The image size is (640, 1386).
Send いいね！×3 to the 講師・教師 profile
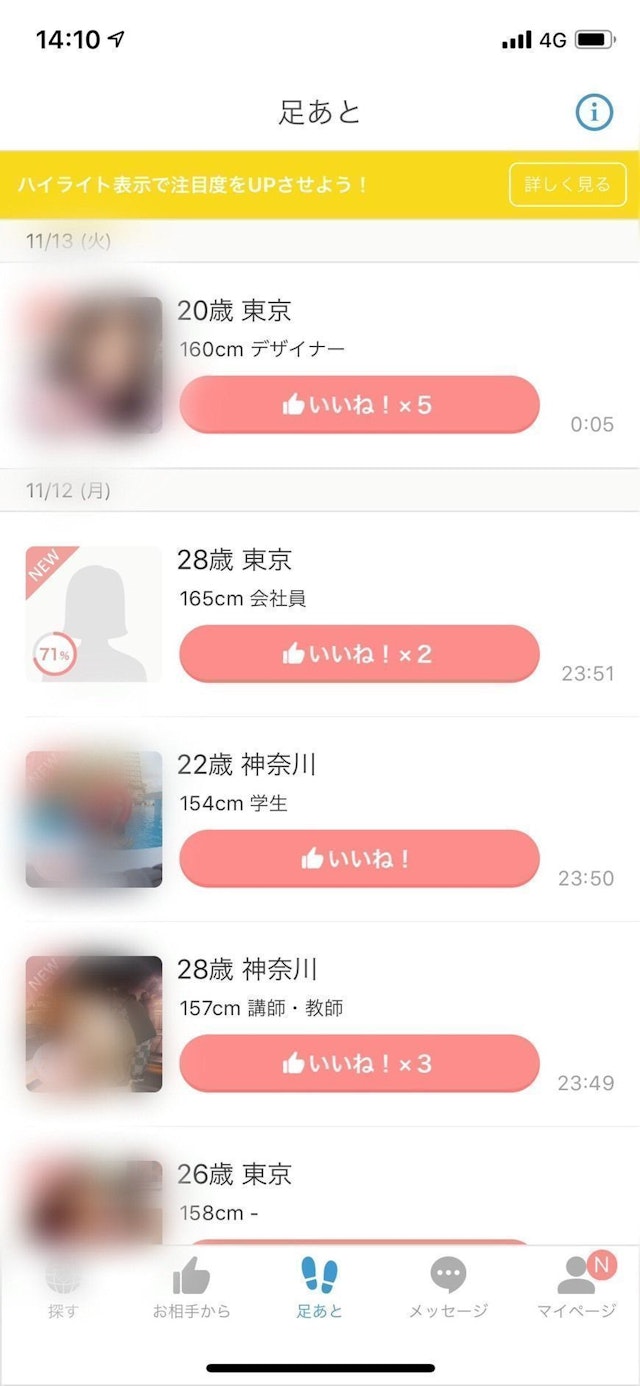coord(359,1063)
